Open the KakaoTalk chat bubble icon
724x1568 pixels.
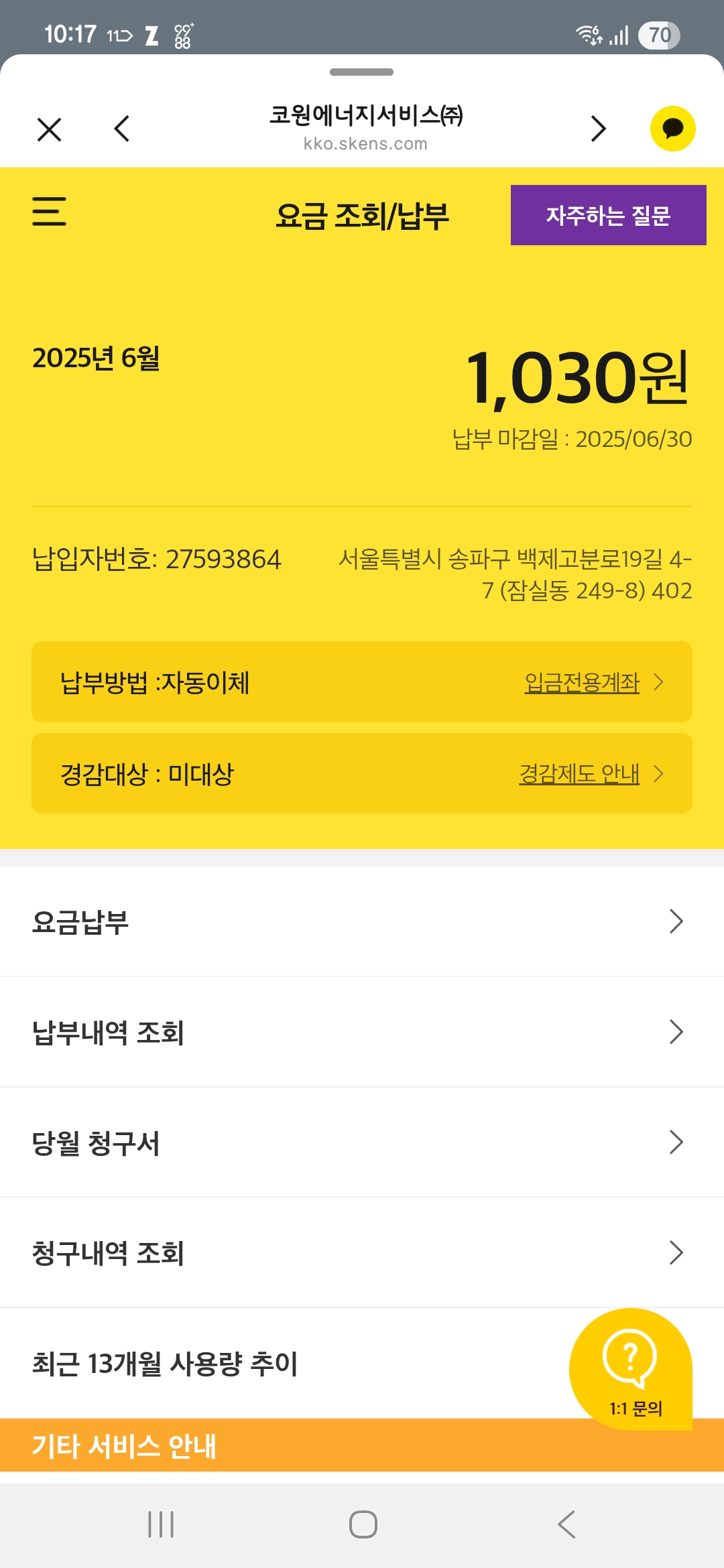672,129
